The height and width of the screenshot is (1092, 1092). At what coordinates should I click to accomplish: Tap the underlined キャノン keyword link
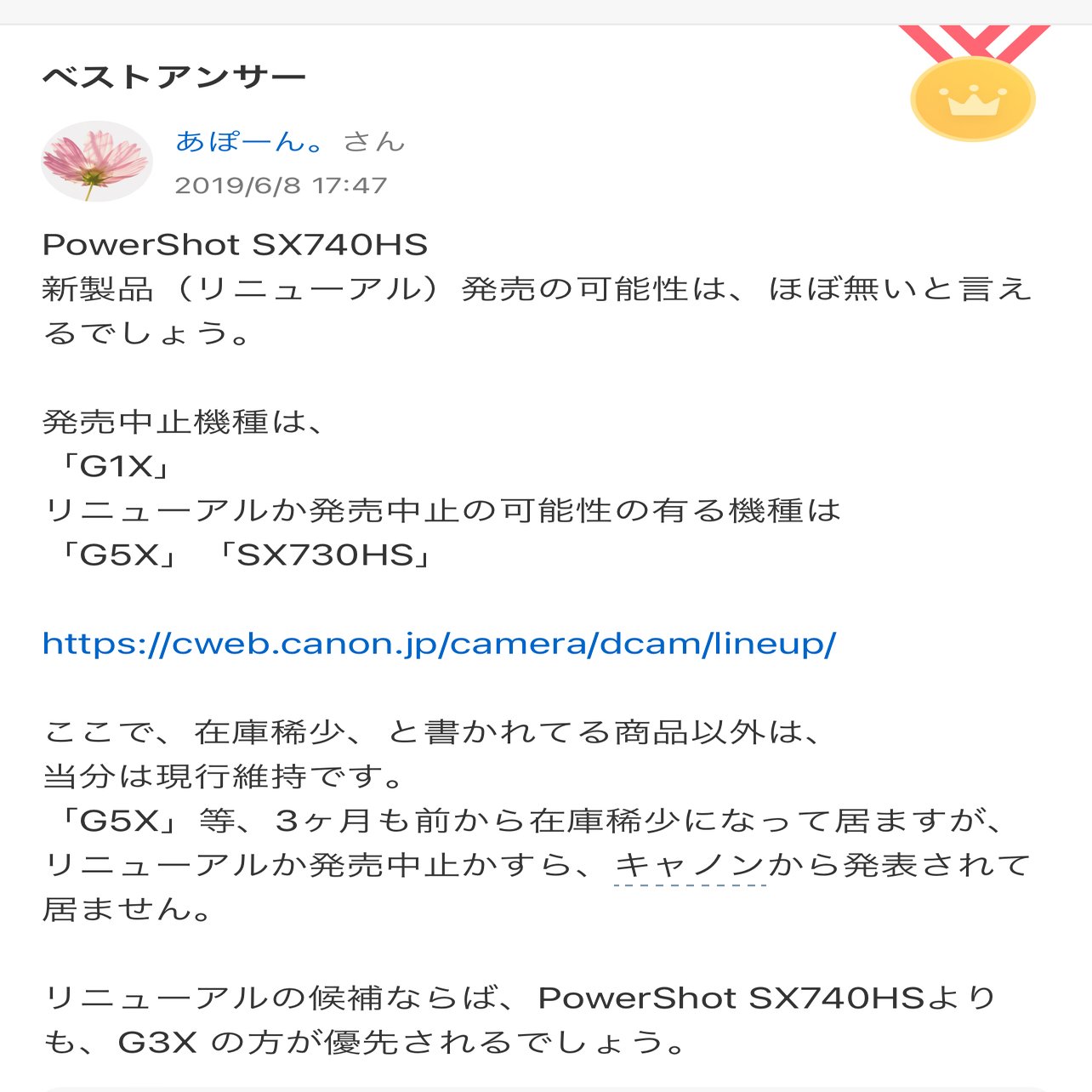tap(690, 866)
